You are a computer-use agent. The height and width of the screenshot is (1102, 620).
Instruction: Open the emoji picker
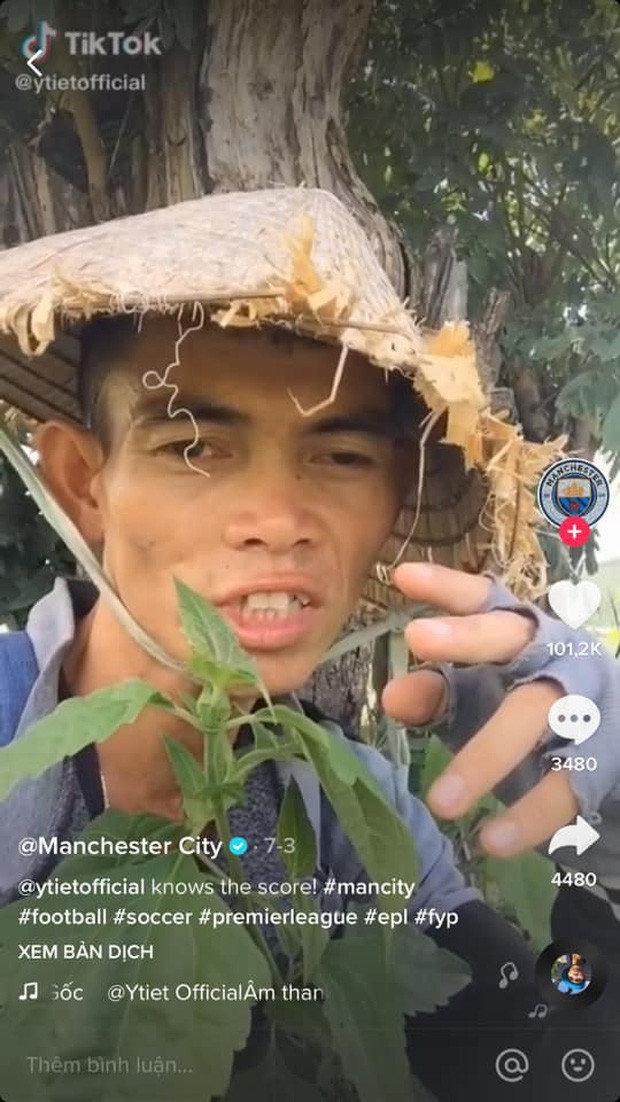[578, 1065]
